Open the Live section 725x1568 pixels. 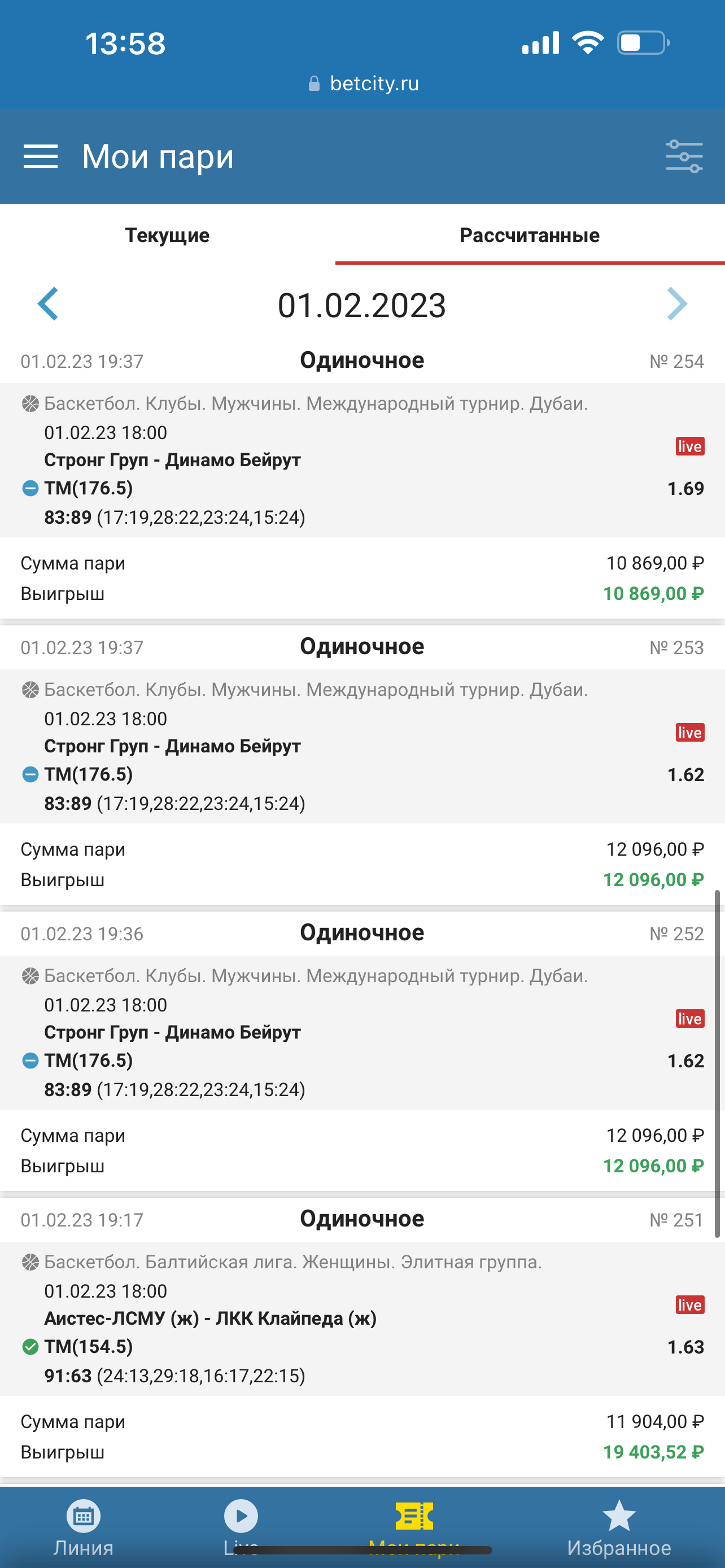coord(241,1527)
